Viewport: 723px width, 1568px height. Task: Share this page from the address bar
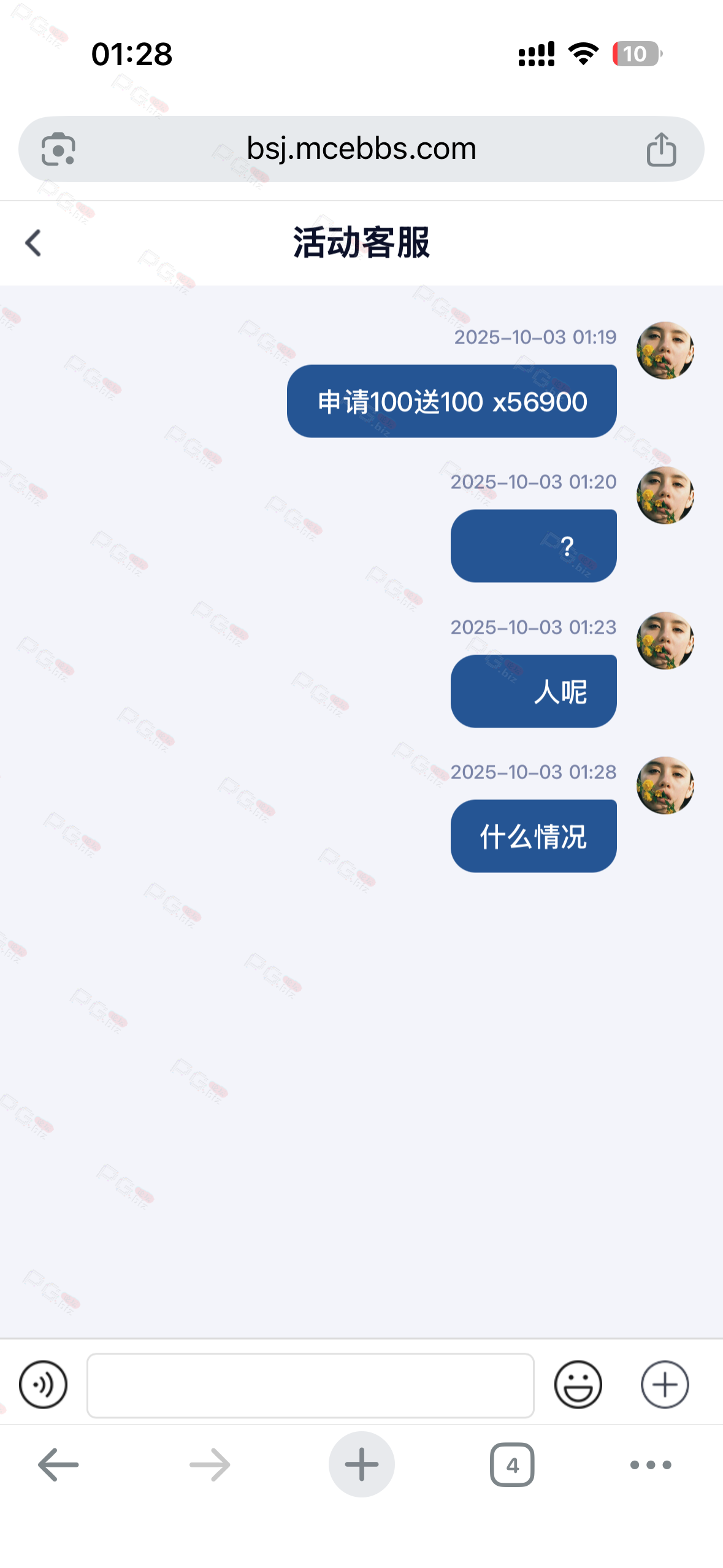(661, 150)
